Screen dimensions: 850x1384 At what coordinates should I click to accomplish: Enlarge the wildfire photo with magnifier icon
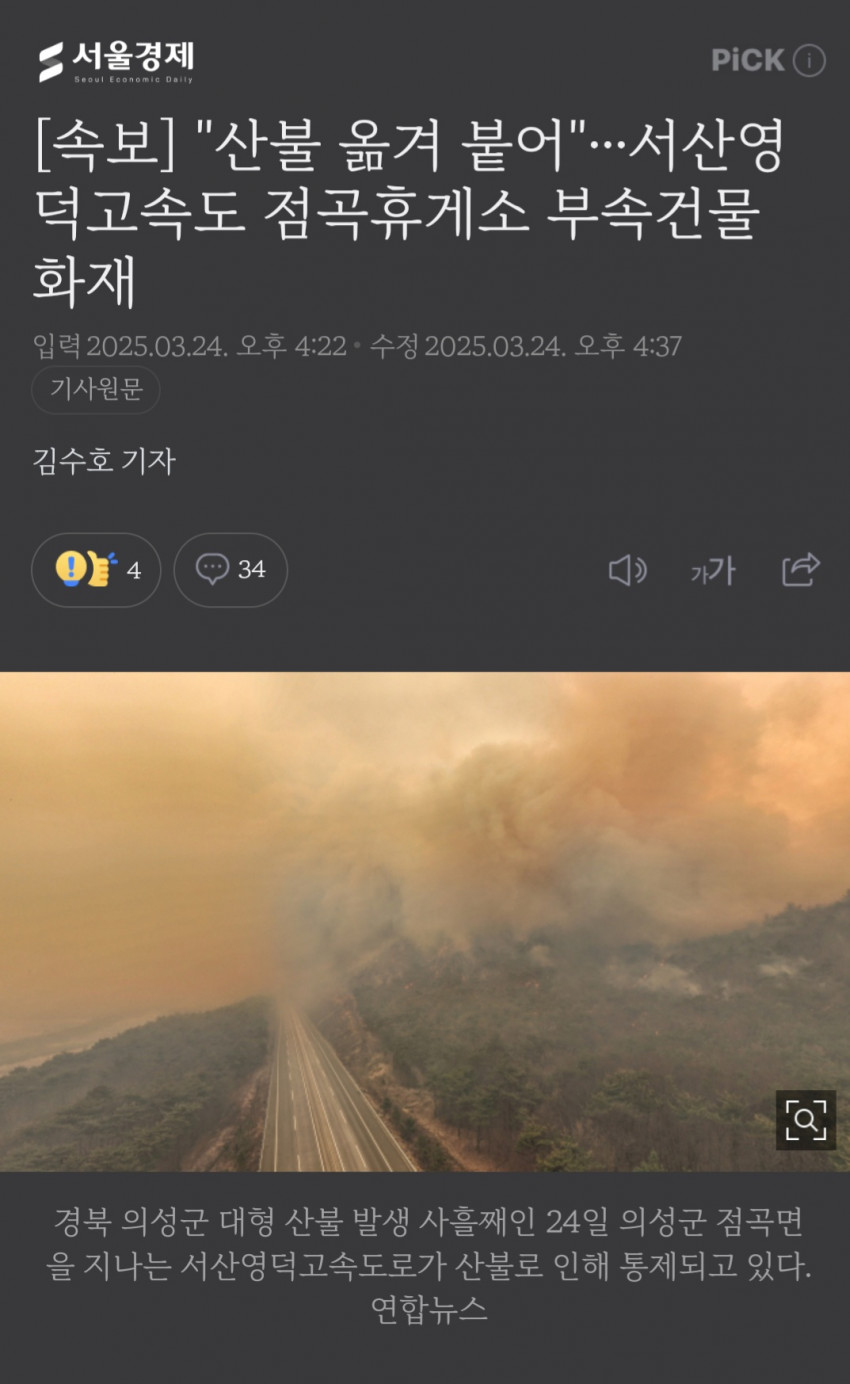pos(805,1120)
